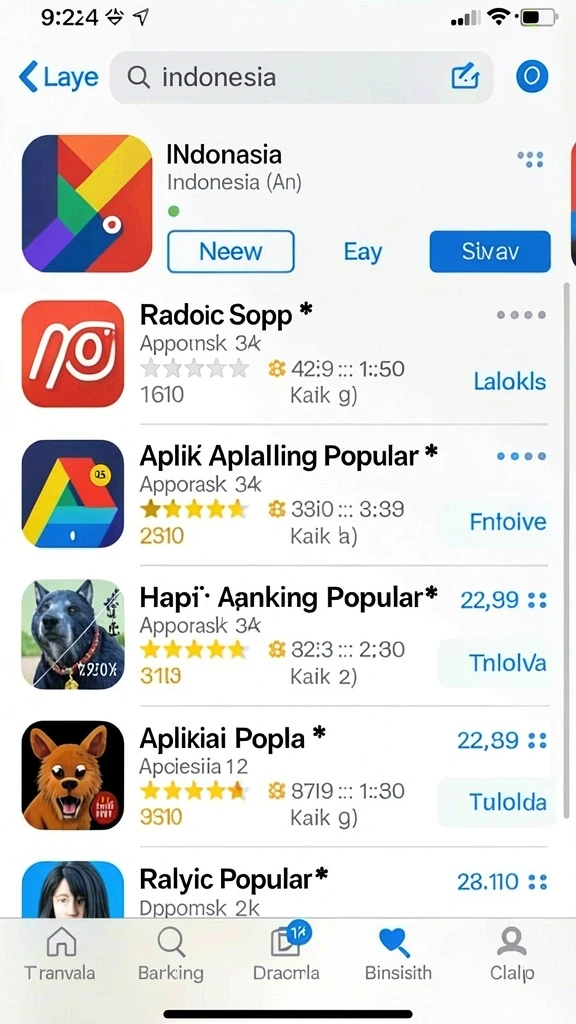Open the Aplik Aplalling Popular result
This screenshot has width=576, height=1024.
[285, 494]
